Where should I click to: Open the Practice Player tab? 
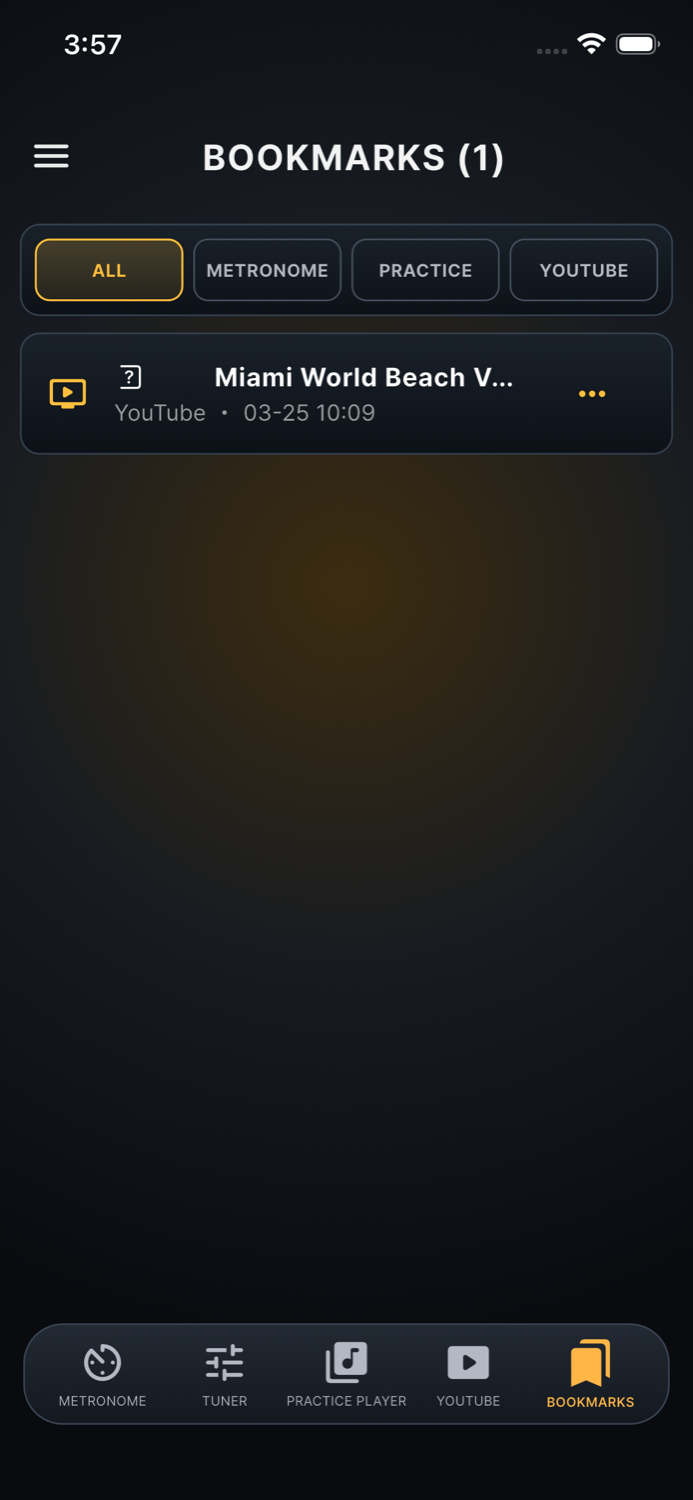tap(346, 1375)
